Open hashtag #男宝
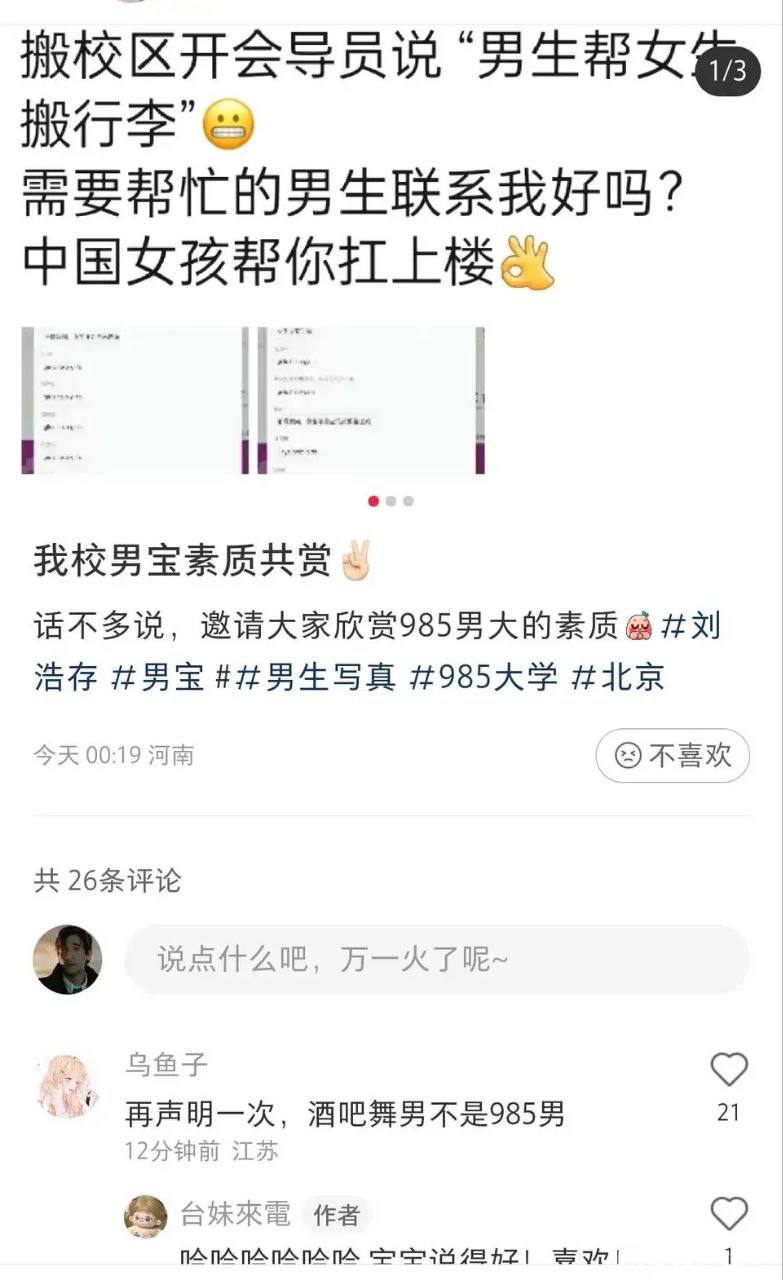This screenshot has height=1280, width=783. [x=157, y=677]
